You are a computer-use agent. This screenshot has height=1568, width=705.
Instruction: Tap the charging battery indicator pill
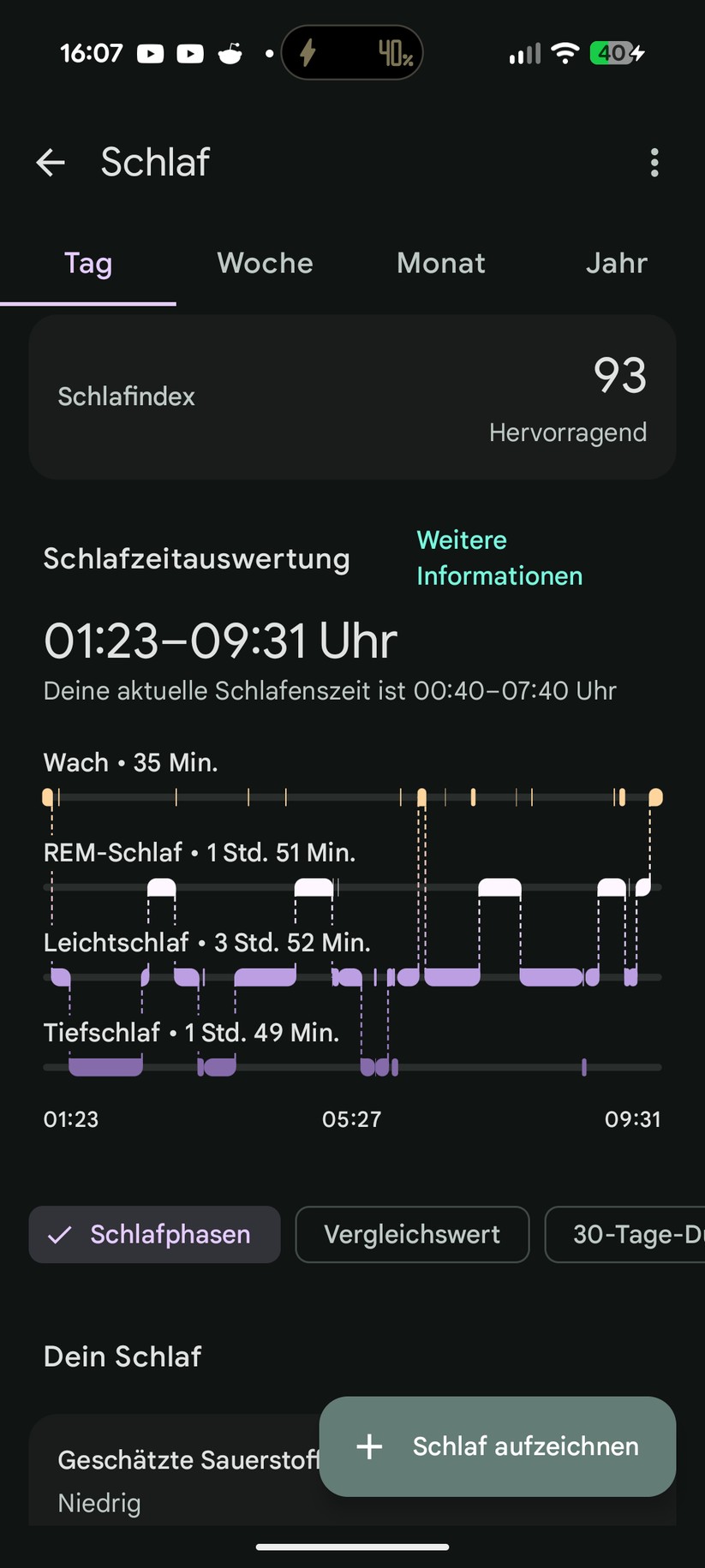352,52
